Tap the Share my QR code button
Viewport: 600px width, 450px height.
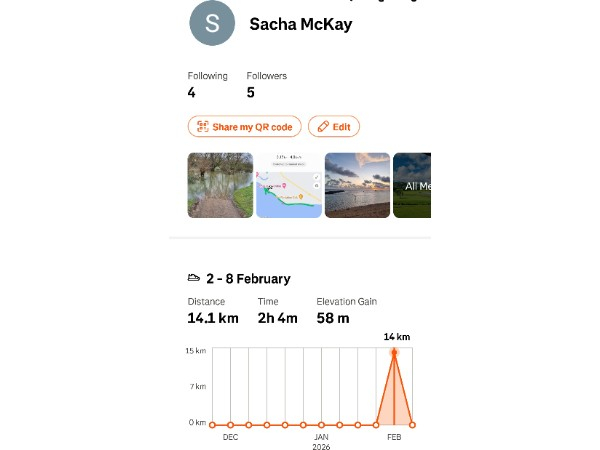pyautogui.click(x=244, y=127)
